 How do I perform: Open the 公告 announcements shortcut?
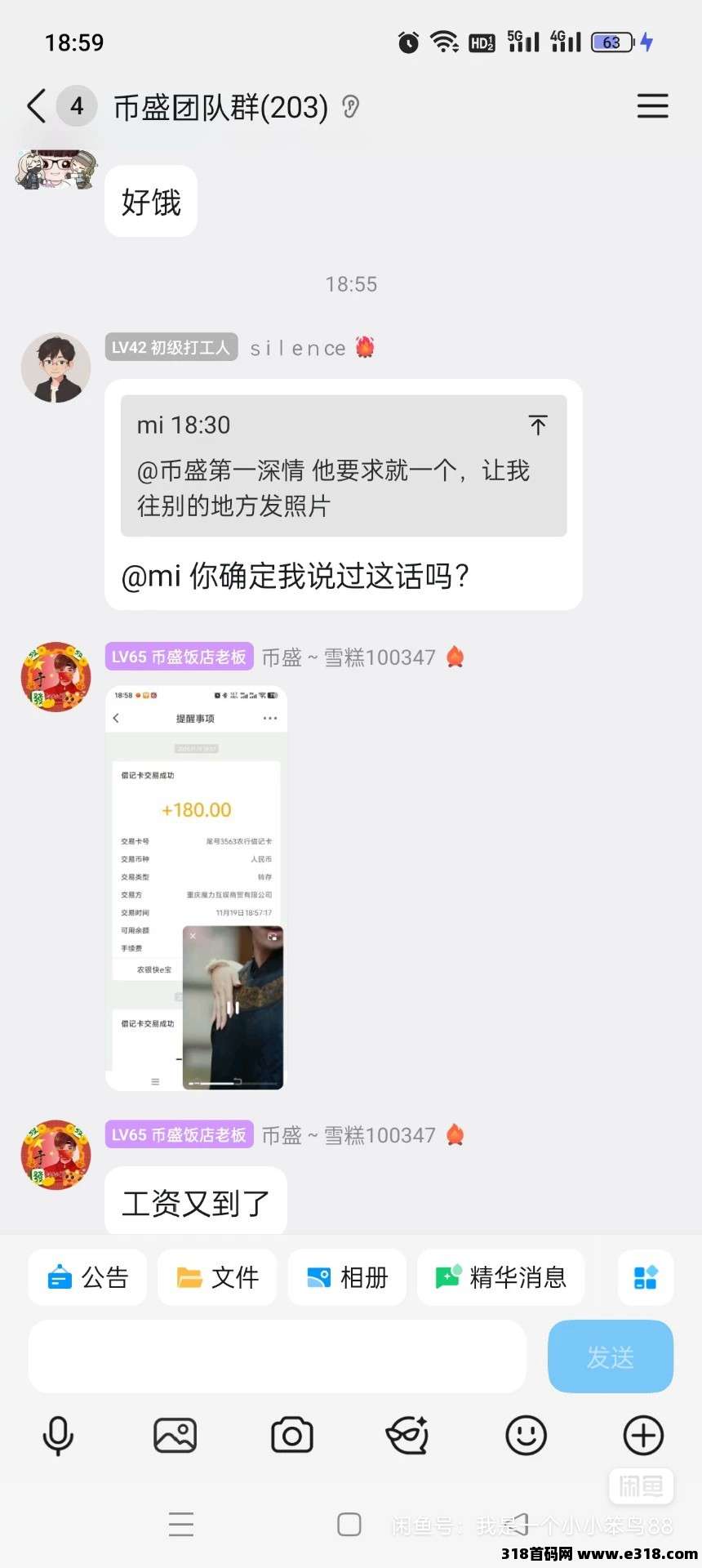coord(88,1277)
